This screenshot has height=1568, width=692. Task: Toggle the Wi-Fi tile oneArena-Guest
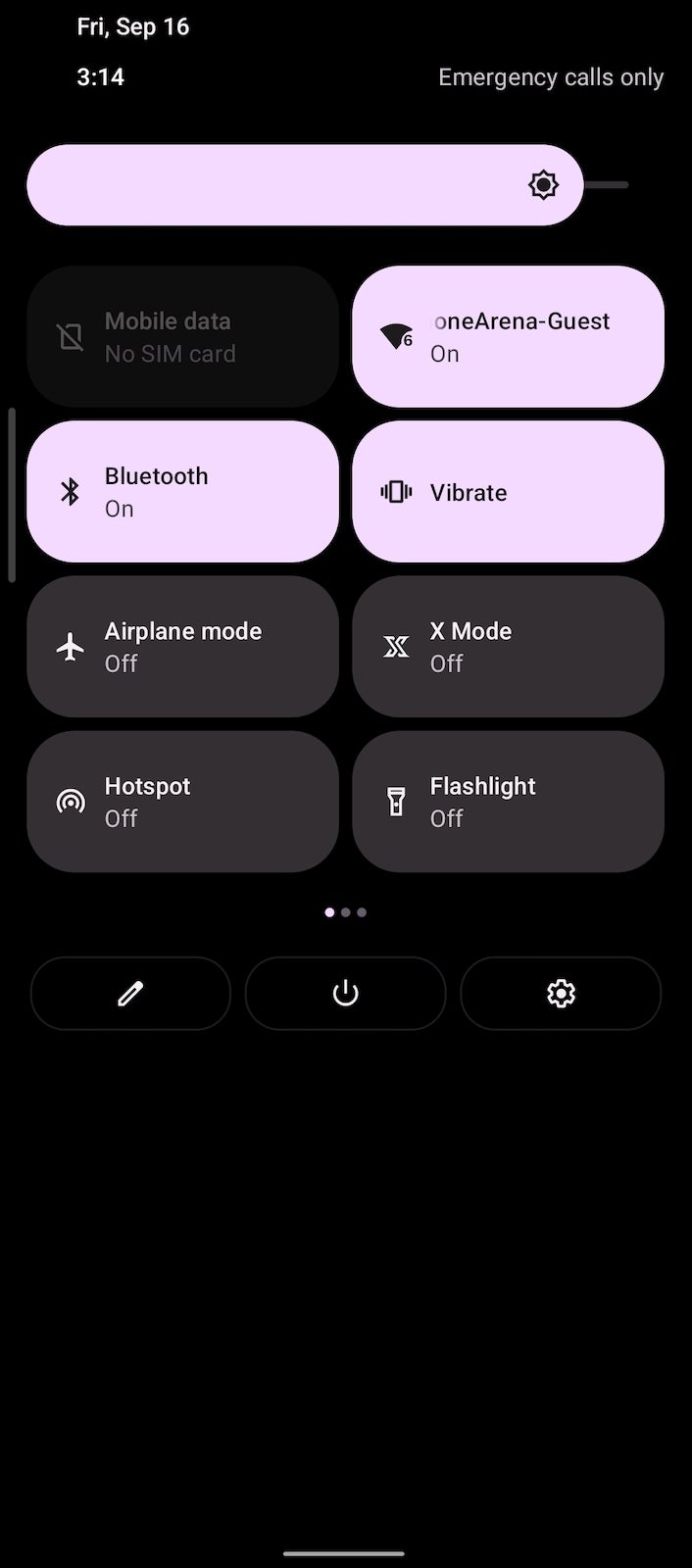pyautogui.click(x=508, y=337)
